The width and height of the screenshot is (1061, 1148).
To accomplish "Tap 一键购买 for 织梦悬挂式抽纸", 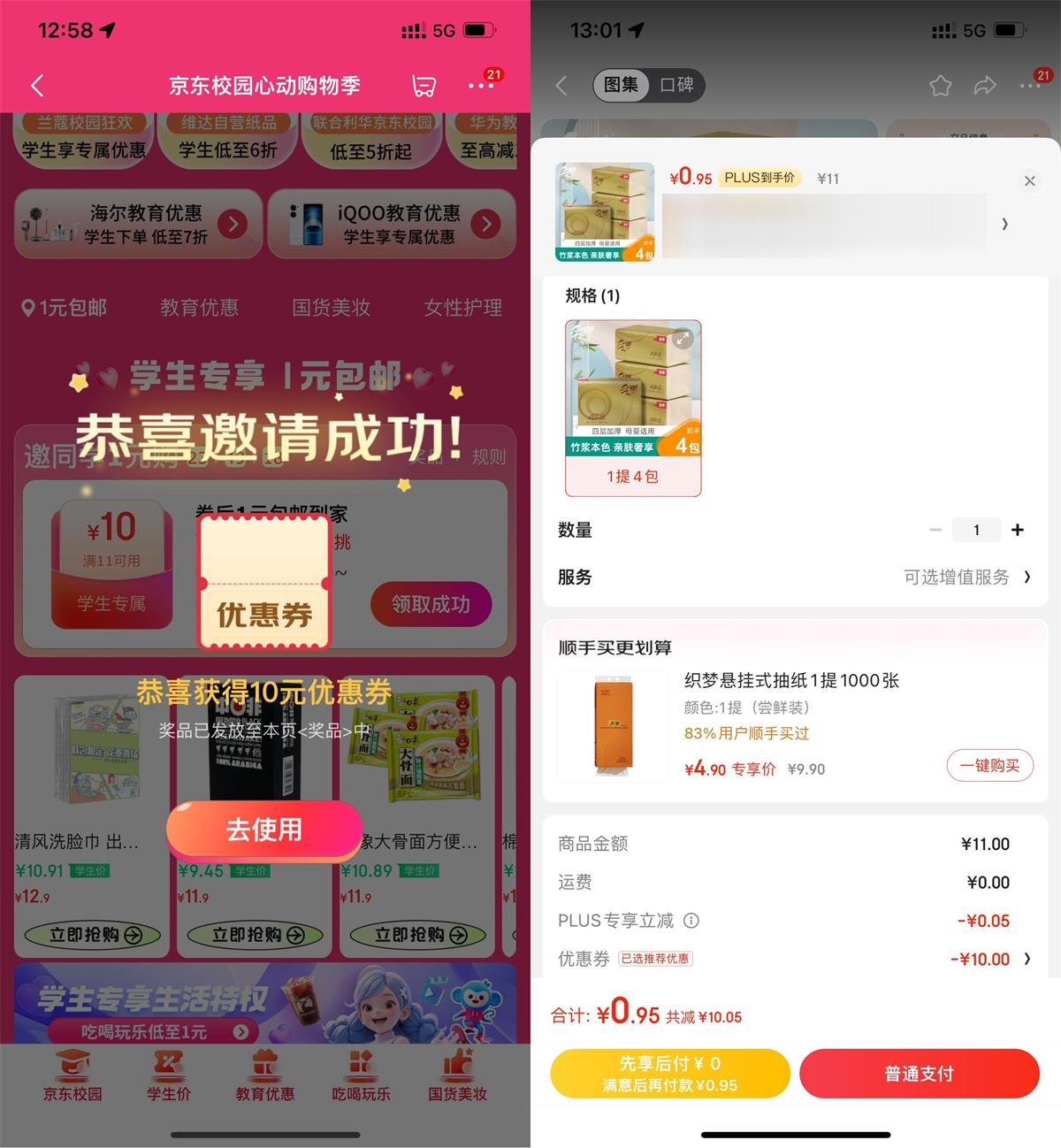I will coord(989,765).
